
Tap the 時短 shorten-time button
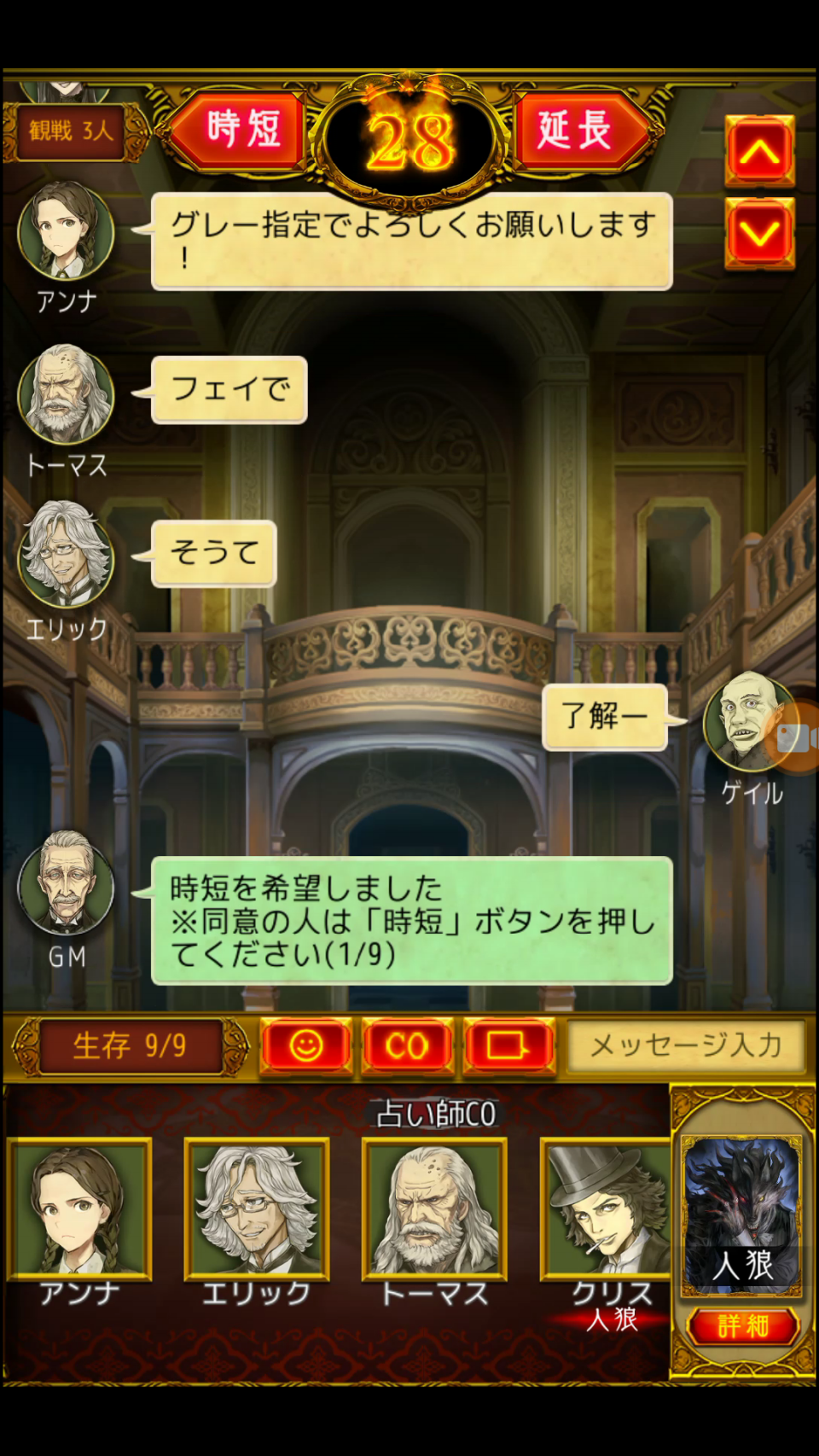241,130
